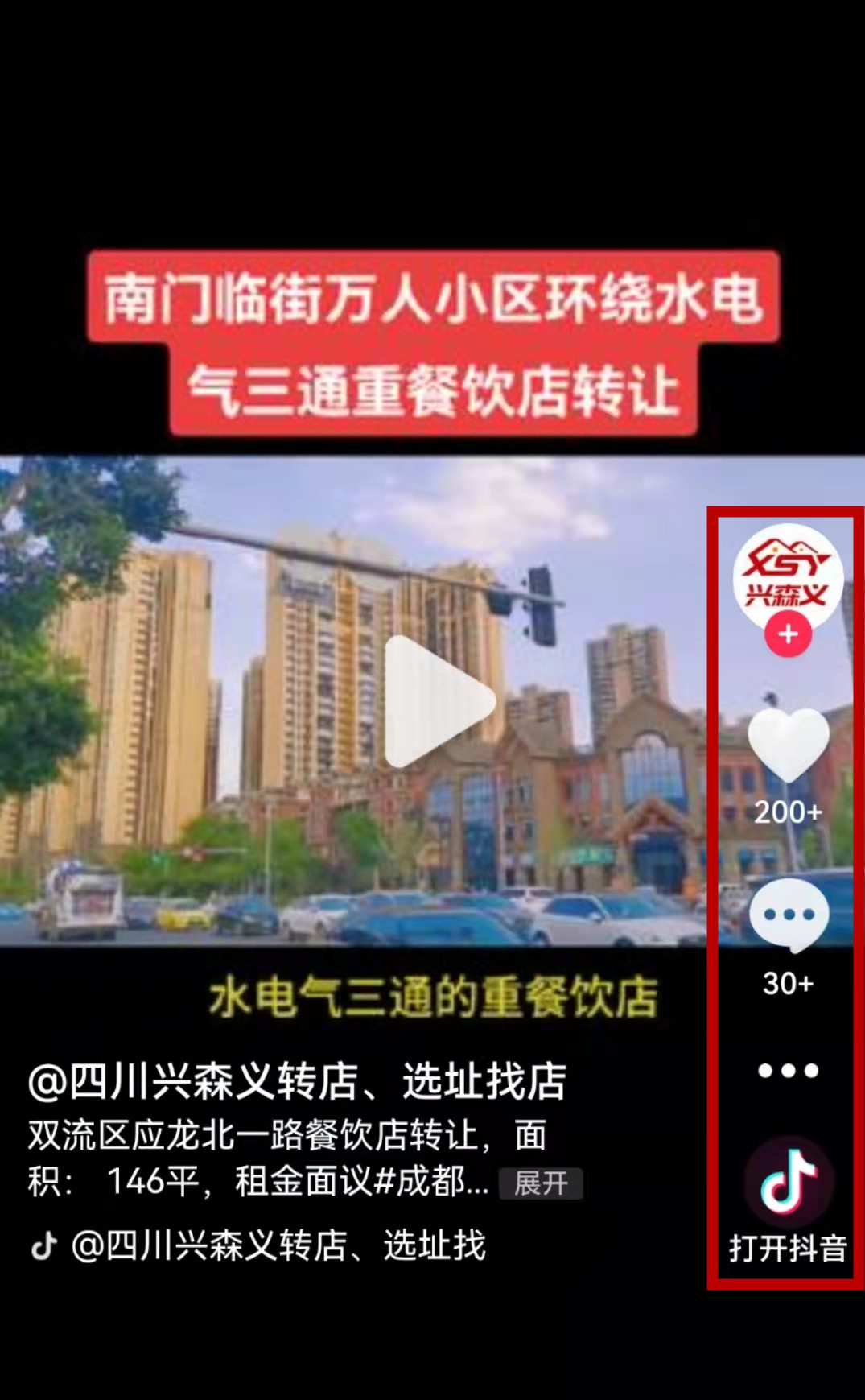
Task: Follow the account with the plus button
Action: pos(788,634)
